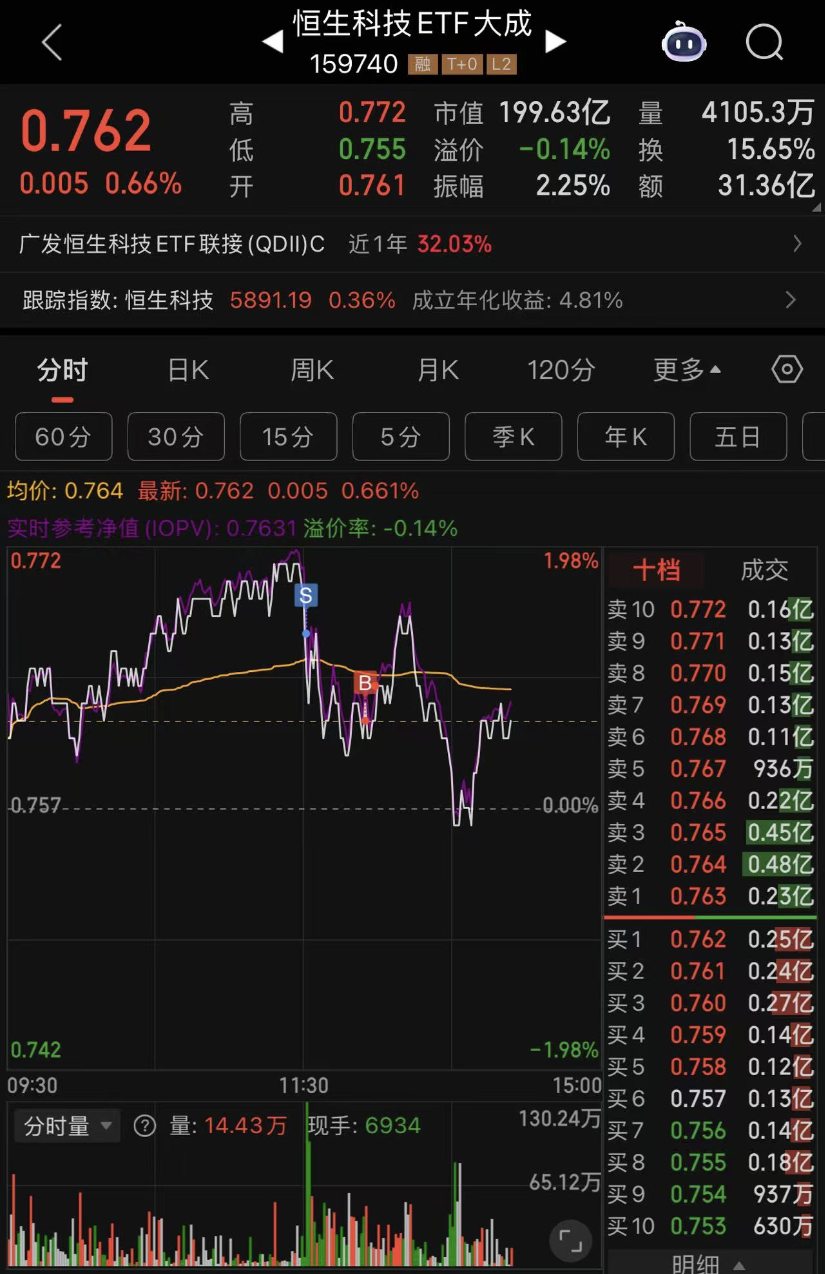
Task: Open the volume help question mark
Action: click(x=145, y=1126)
